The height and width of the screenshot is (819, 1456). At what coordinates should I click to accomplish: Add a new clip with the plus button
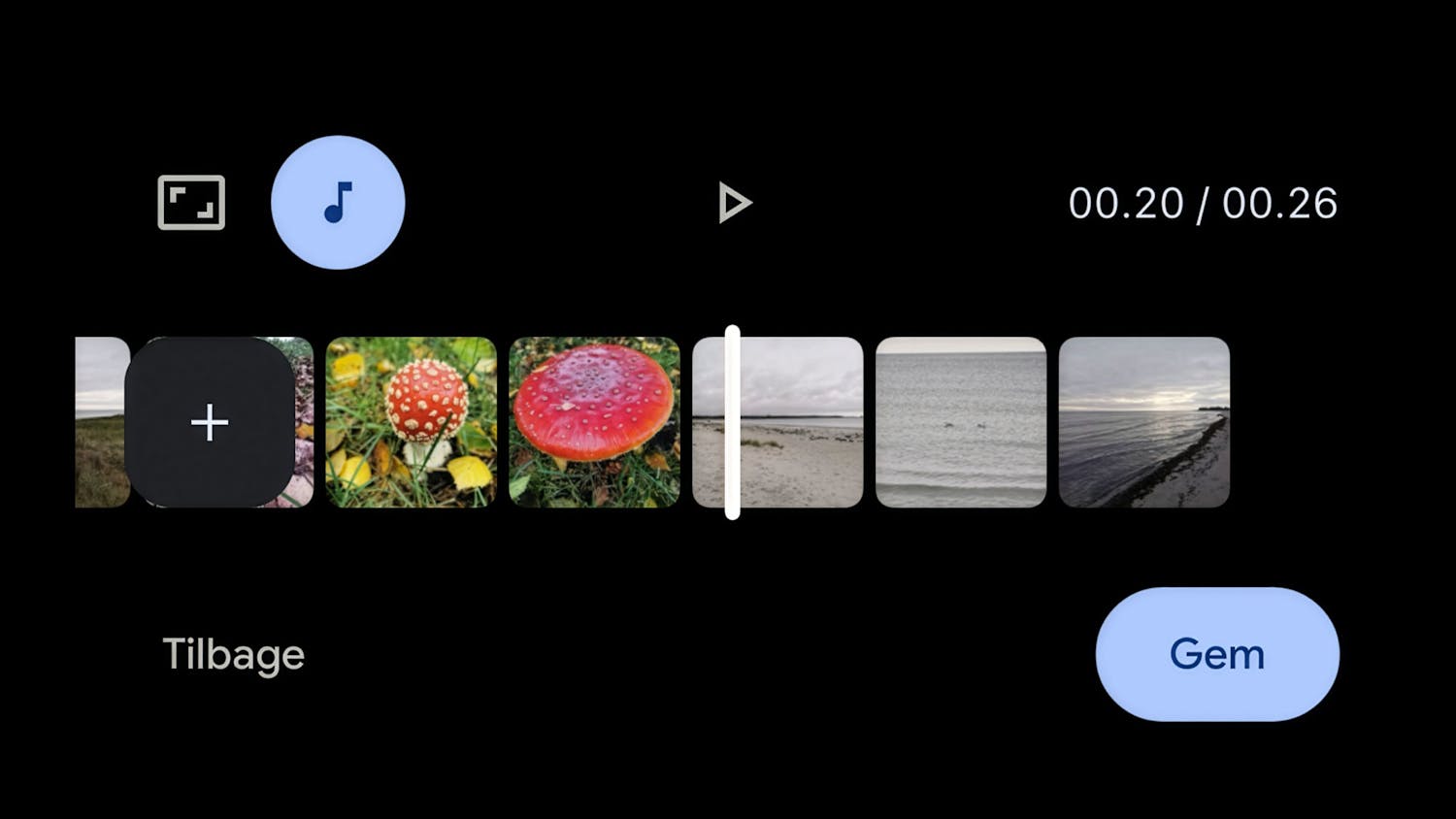pyautogui.click(x=210, y=422)
